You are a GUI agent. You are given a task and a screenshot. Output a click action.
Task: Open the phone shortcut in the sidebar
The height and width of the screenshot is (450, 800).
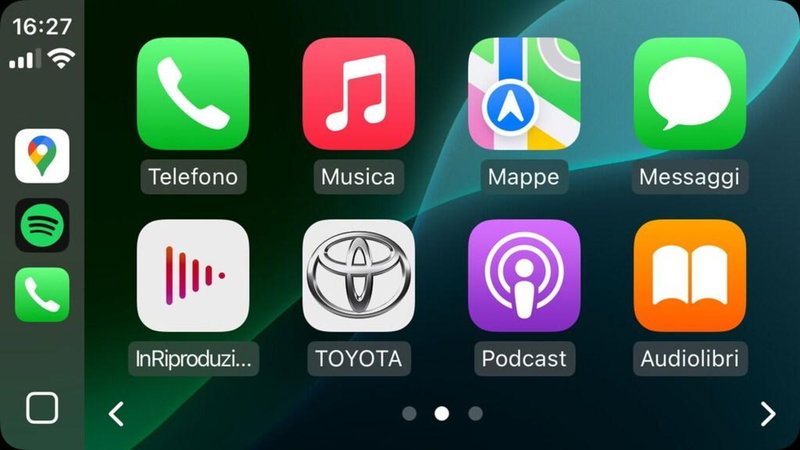pos(42,295)
